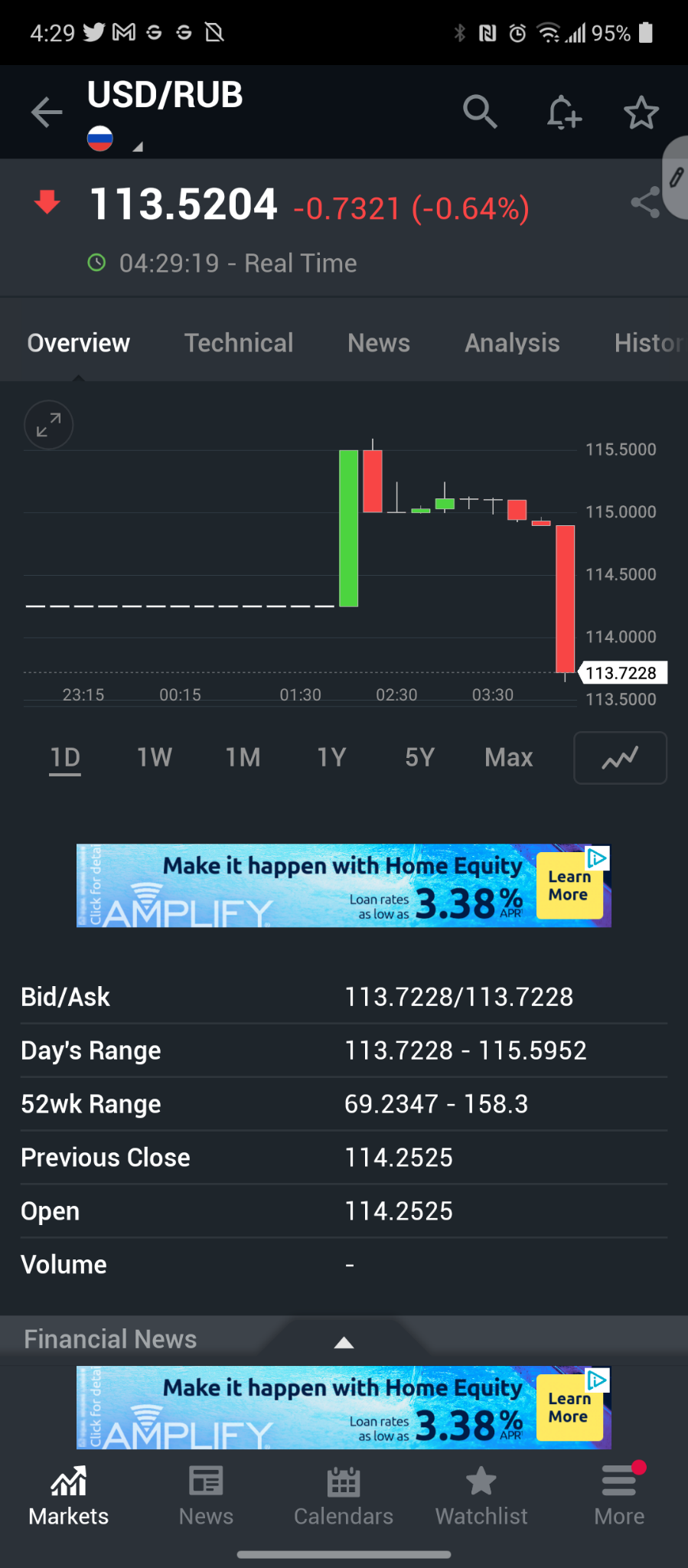Open the search magnifier icon
The height and width of the screenshot is (1568, 688).
480,113
